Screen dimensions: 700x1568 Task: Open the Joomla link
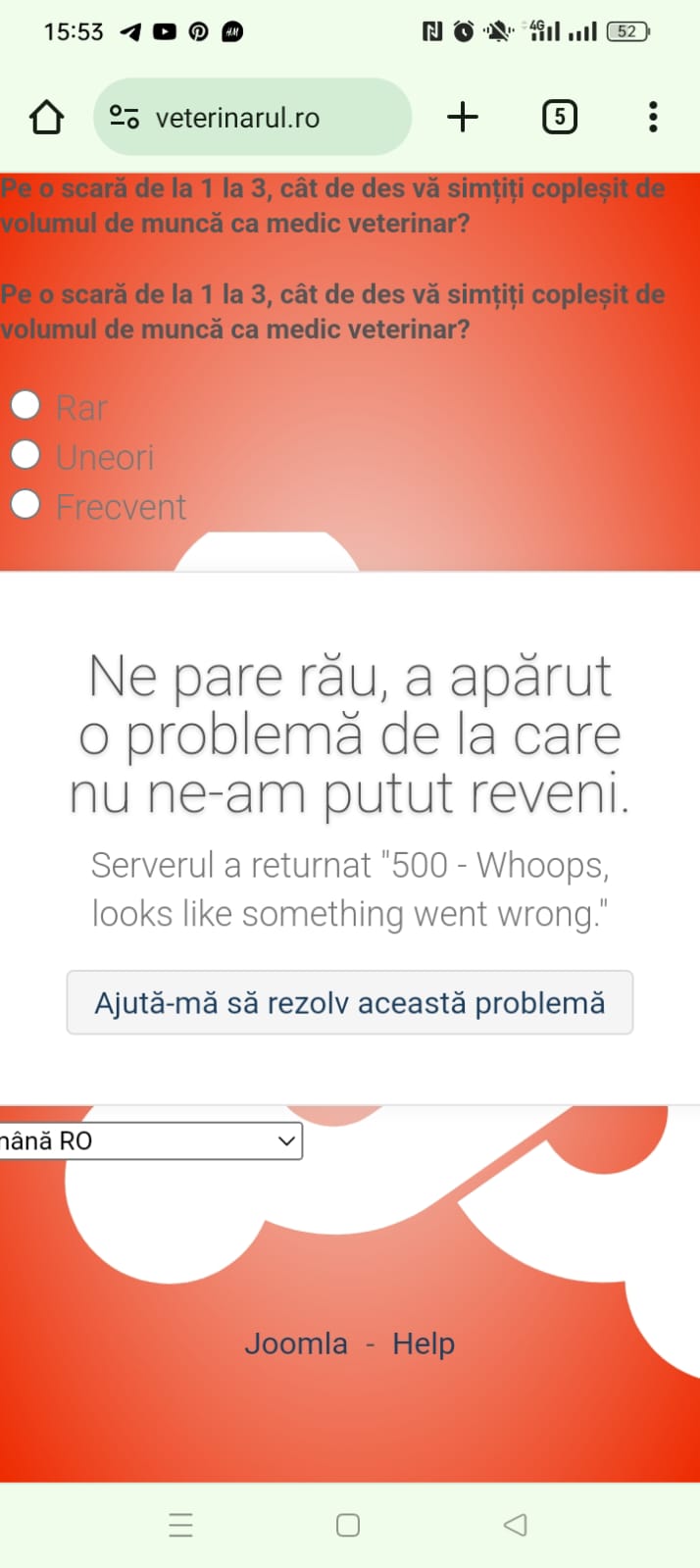[296, 1343]
